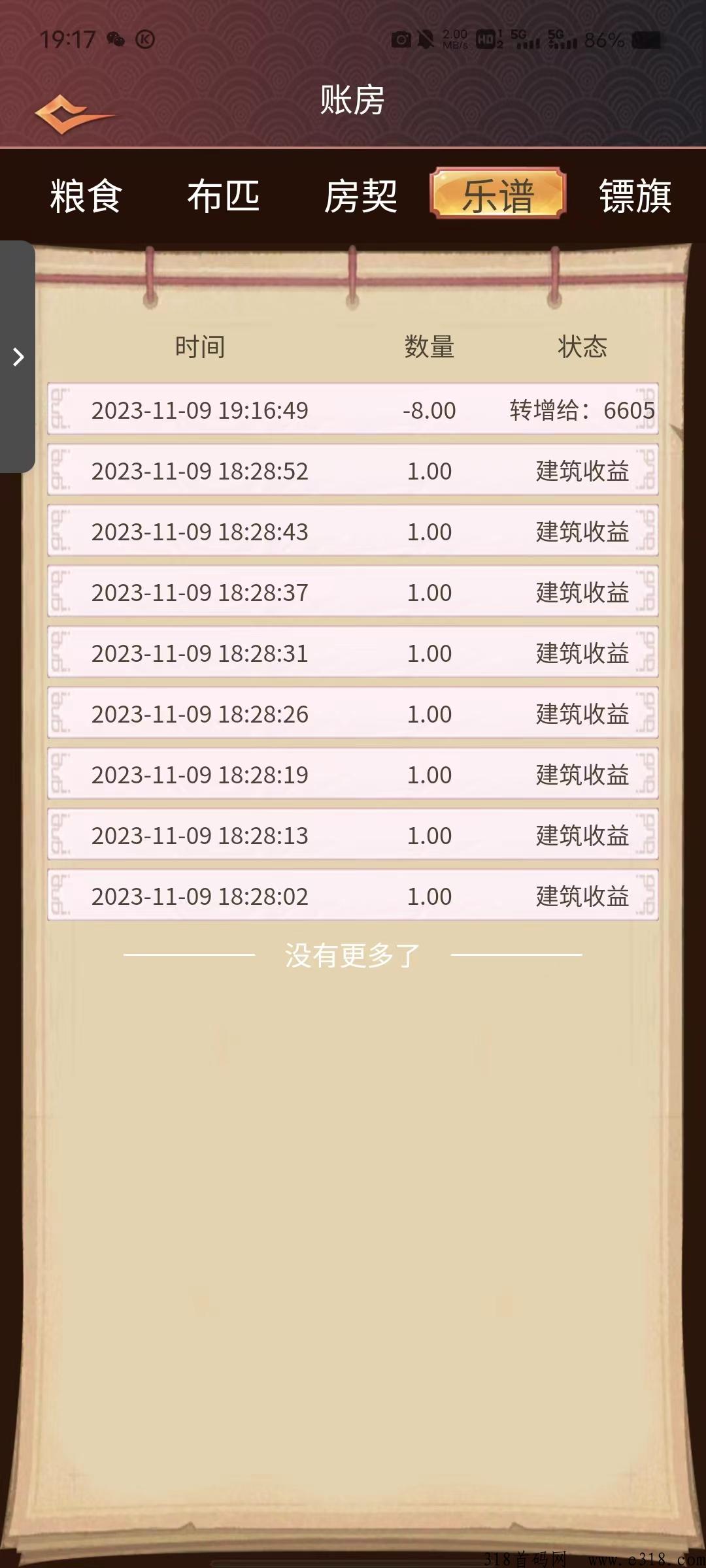This screenshot has height=1568, width=706.
Task: Switch to the 布匹 tab
Action: tap(224, 196)
